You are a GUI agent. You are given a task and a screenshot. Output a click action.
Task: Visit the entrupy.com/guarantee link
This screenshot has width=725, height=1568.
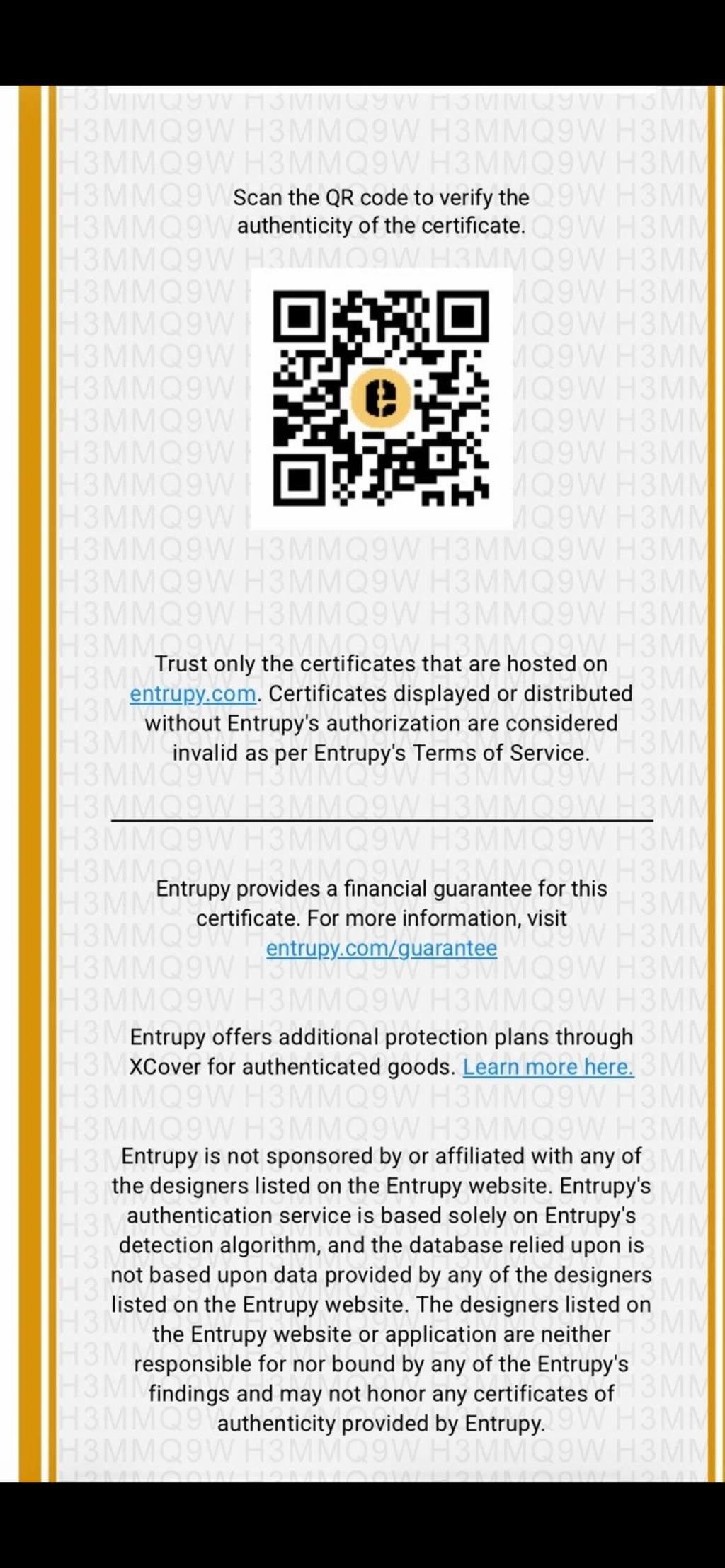382,948
